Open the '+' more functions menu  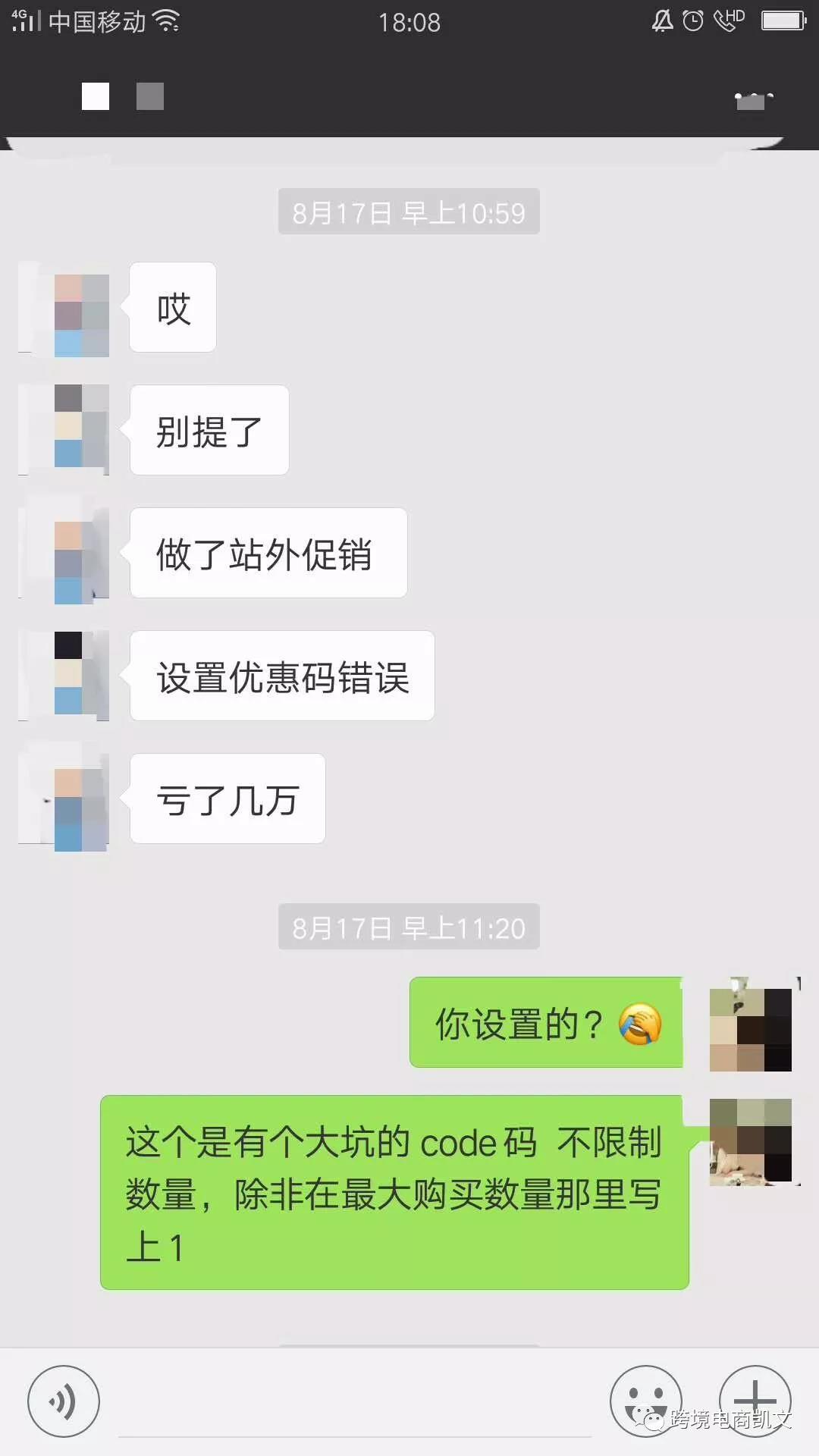point(755,1401)
